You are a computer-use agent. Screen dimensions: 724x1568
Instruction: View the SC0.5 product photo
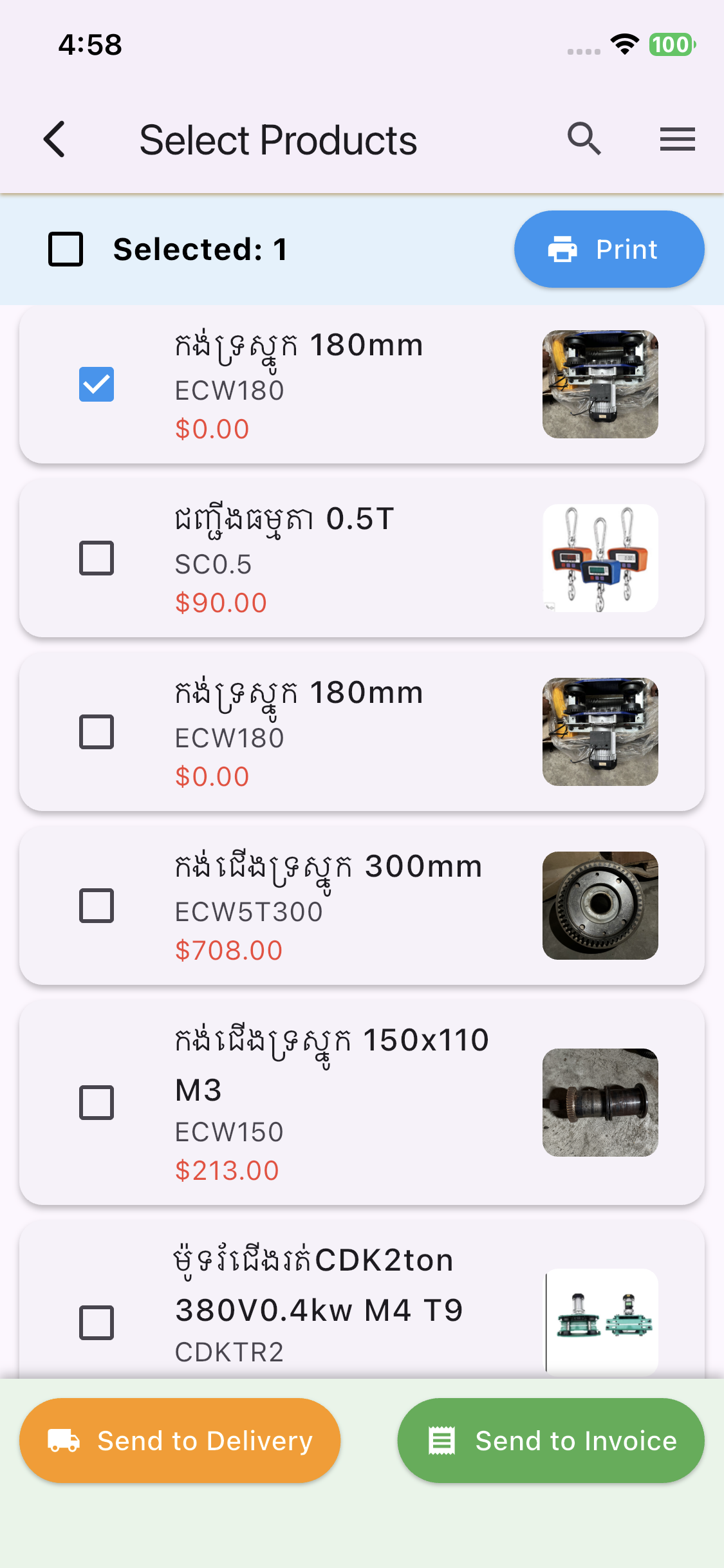(x=600, y=558)
